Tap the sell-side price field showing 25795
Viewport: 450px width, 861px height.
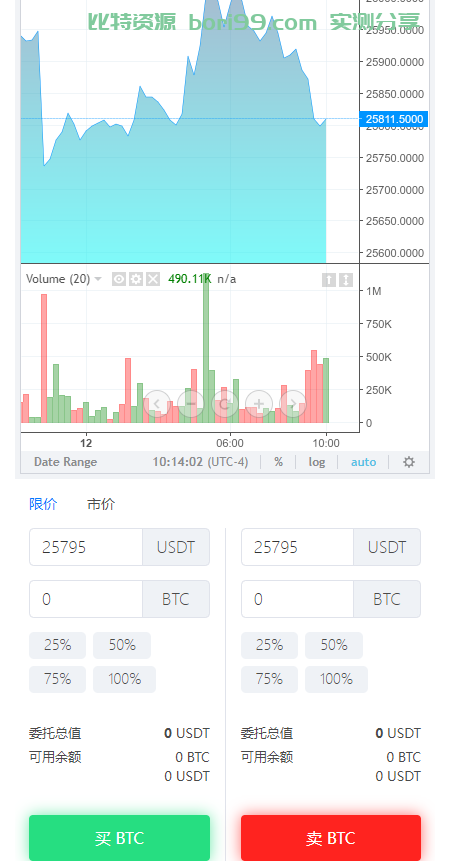point(298,547)
